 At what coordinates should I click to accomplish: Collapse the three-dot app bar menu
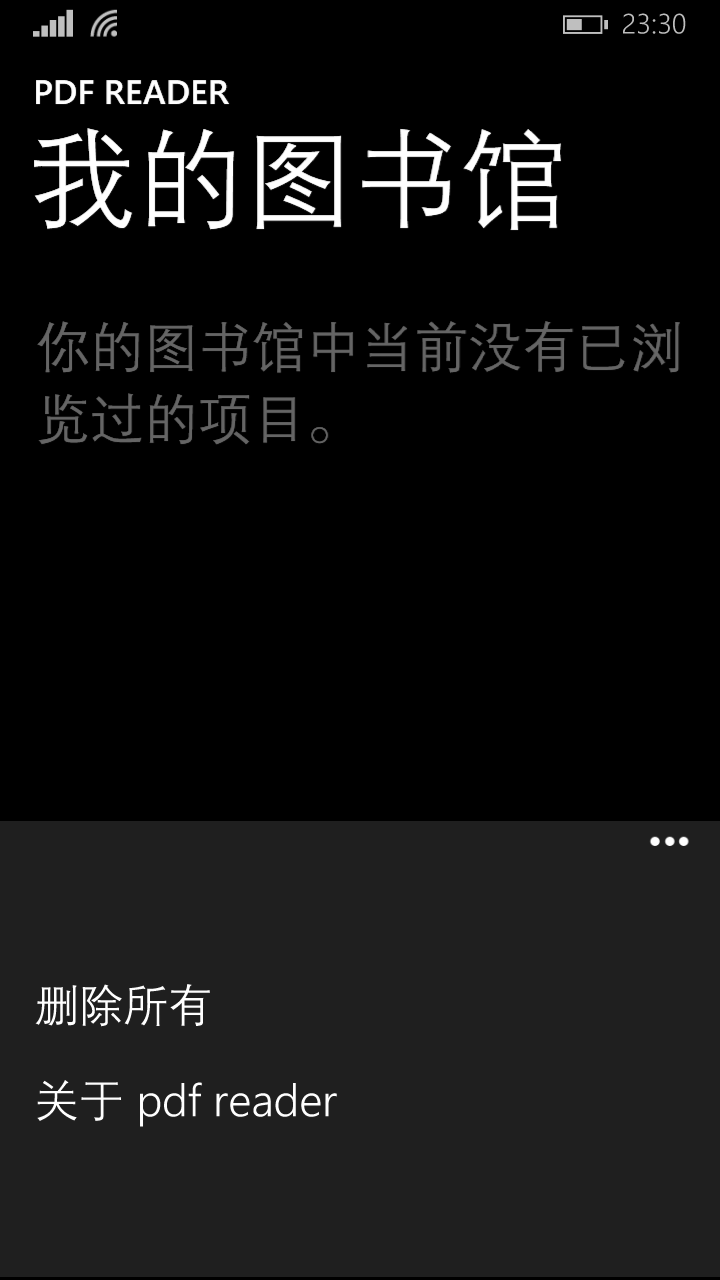668,842
